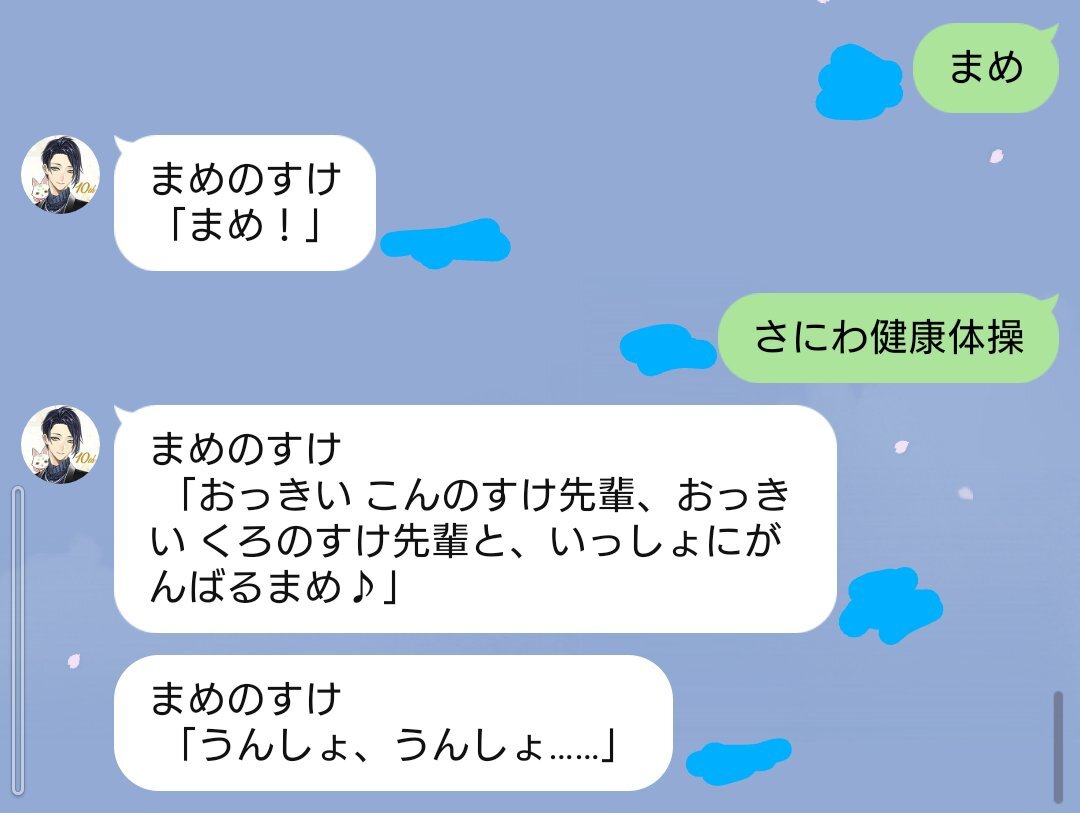This screenshot has height=817, width=1080.
Task: Open the profile picture beside the「まめ！」reply
Action: pos(61,174)
